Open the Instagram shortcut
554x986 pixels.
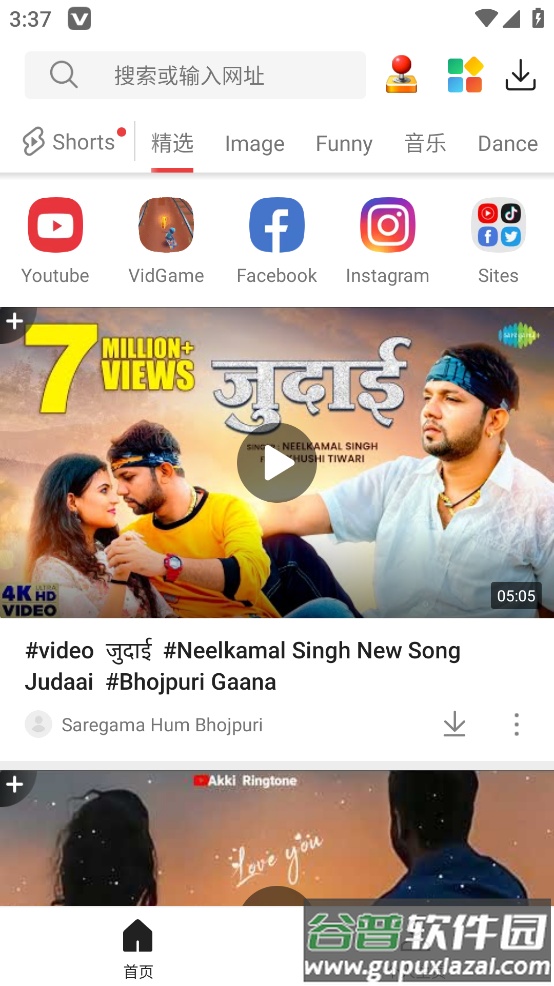387,241
